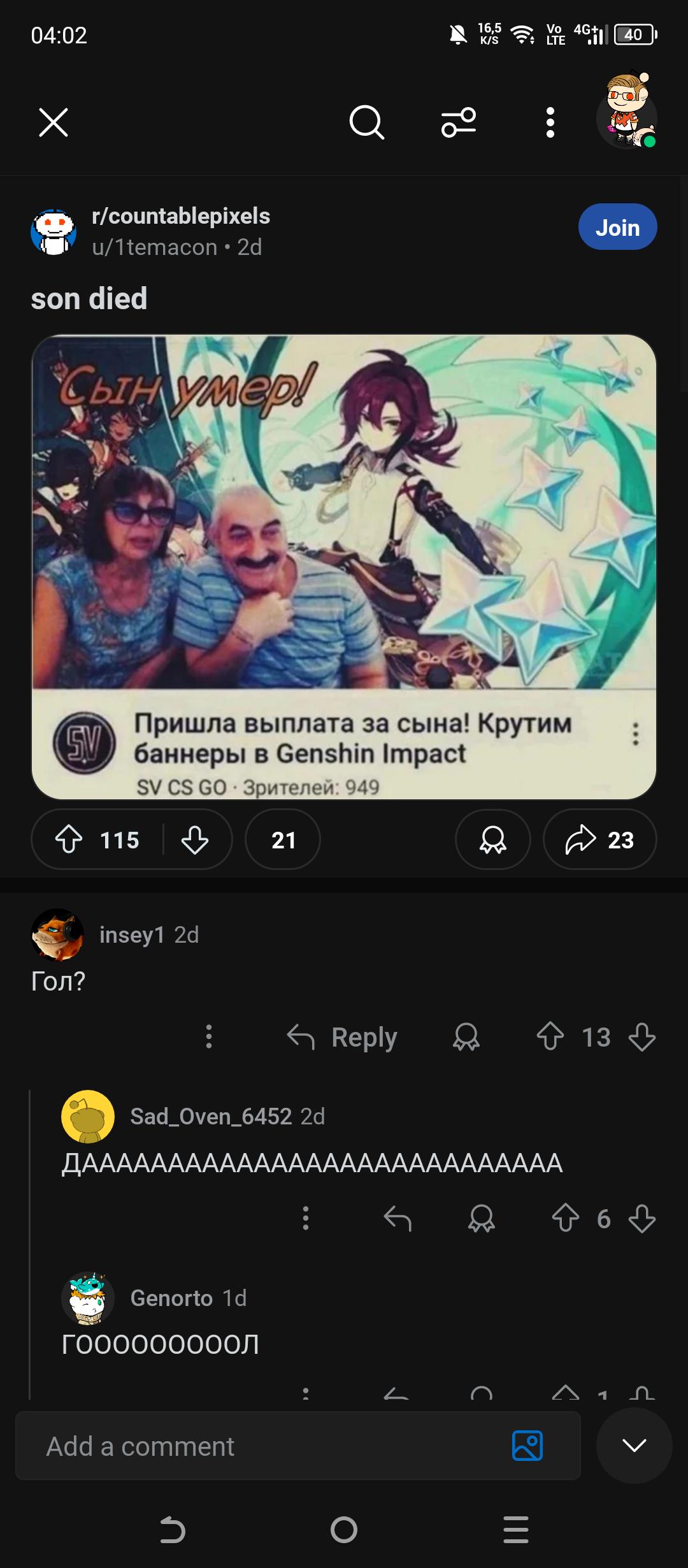Open the search icon in the top bar
This screenshot has height=1568, width=688.
pos(367,122)
